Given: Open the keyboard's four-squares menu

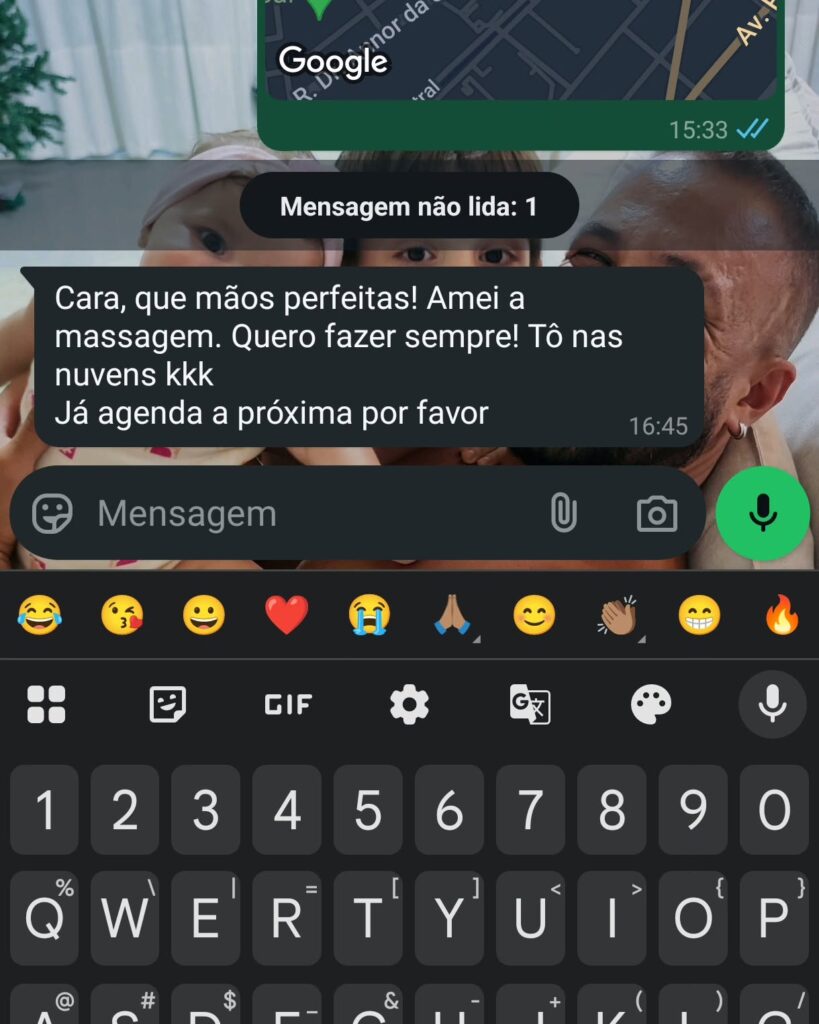Looking at the screenshot, I should click(46, 705).
